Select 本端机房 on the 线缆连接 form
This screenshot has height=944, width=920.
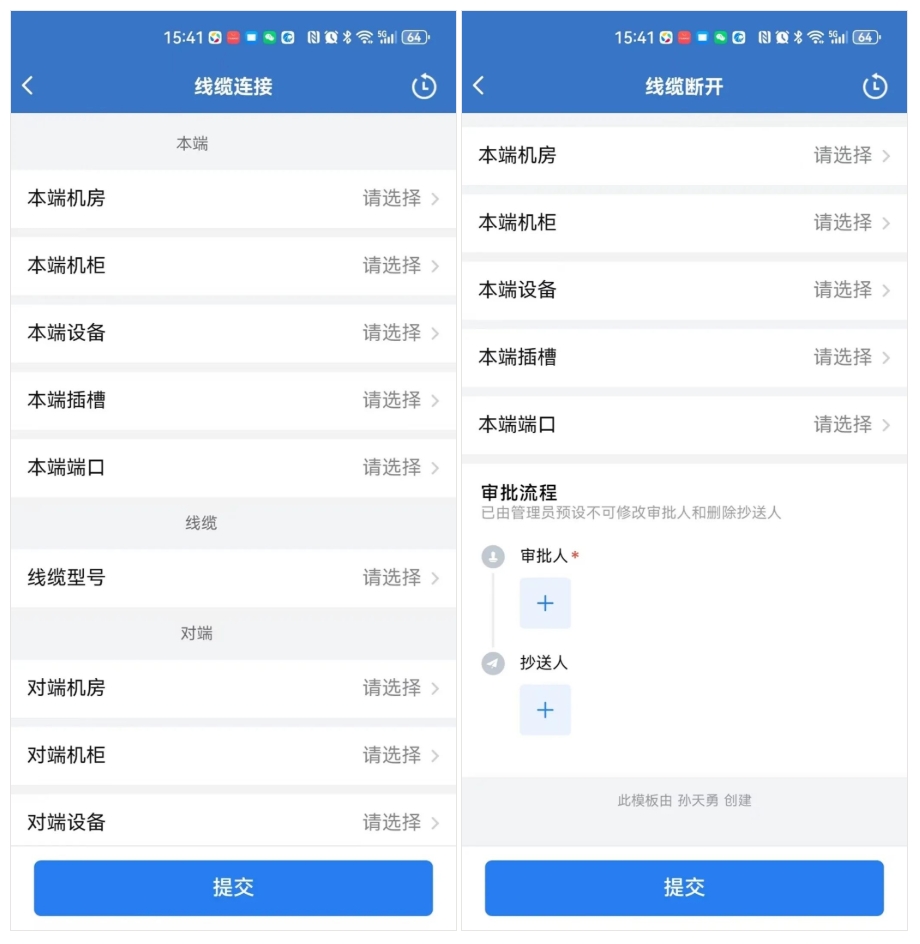pyautogui.click(x=233, y=198)
